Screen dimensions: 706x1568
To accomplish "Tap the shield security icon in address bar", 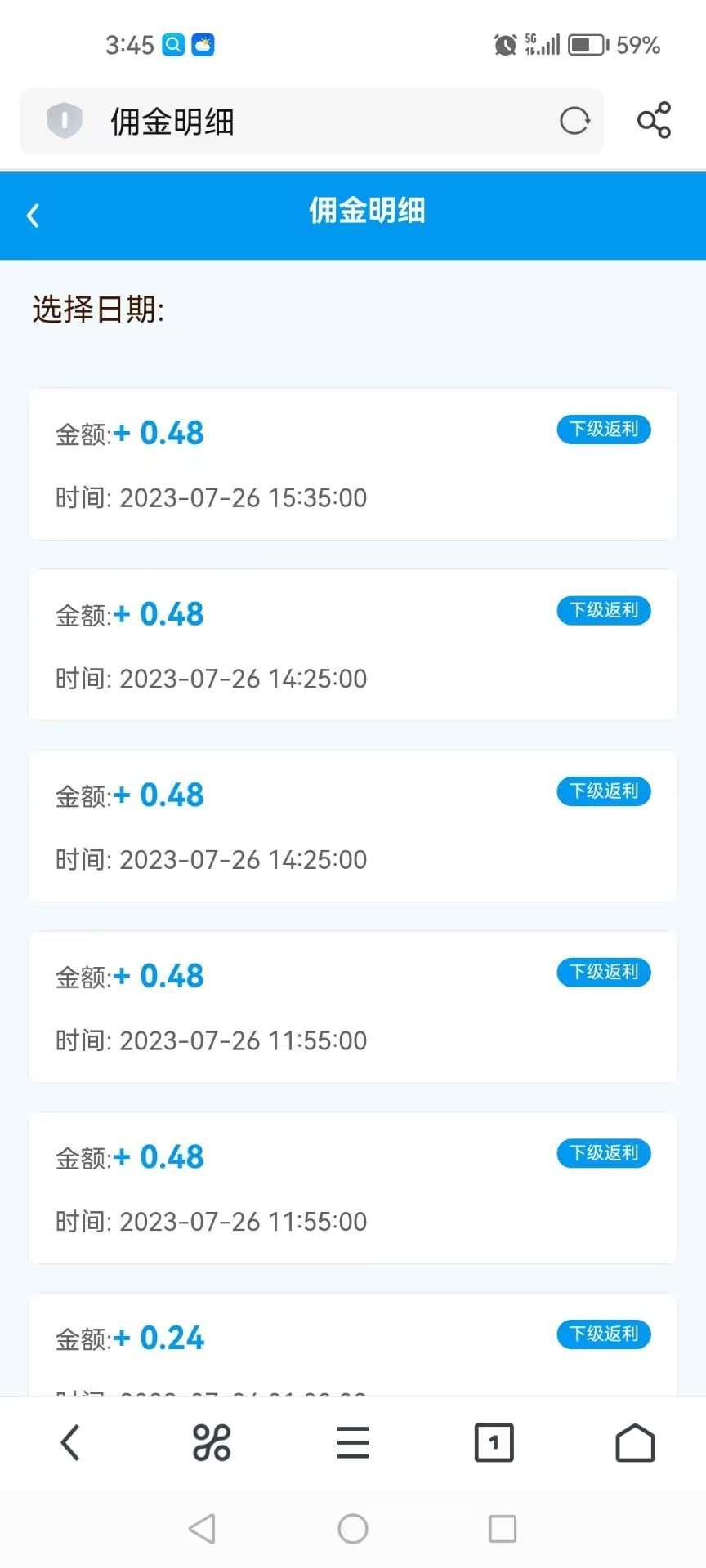I will [x=65, y=121].
